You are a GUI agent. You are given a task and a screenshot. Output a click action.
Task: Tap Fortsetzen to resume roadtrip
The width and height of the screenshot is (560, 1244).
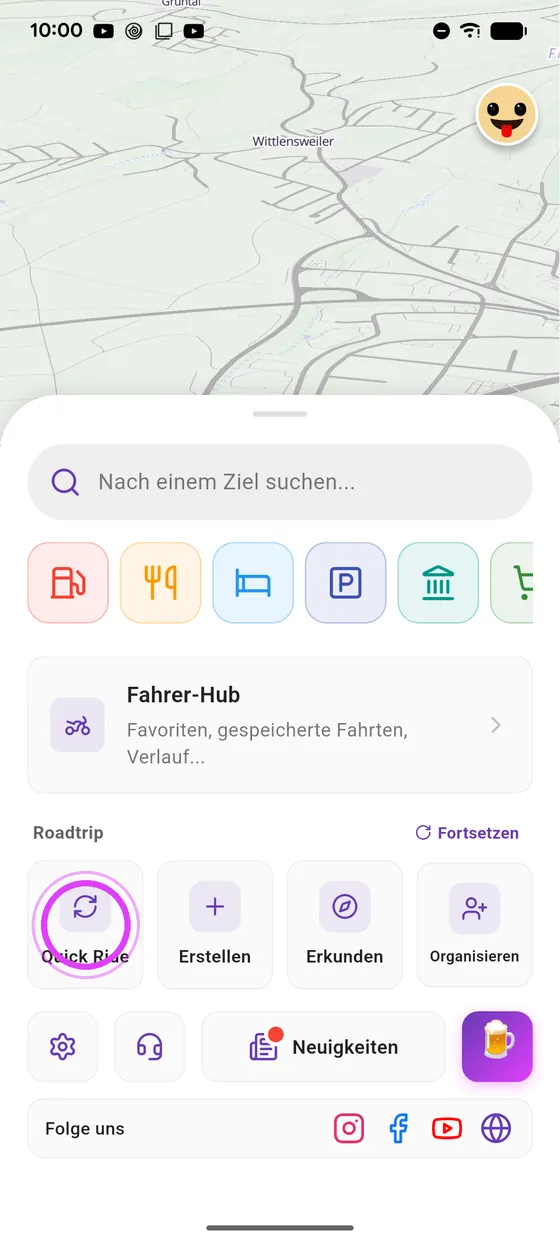(467, 833)
